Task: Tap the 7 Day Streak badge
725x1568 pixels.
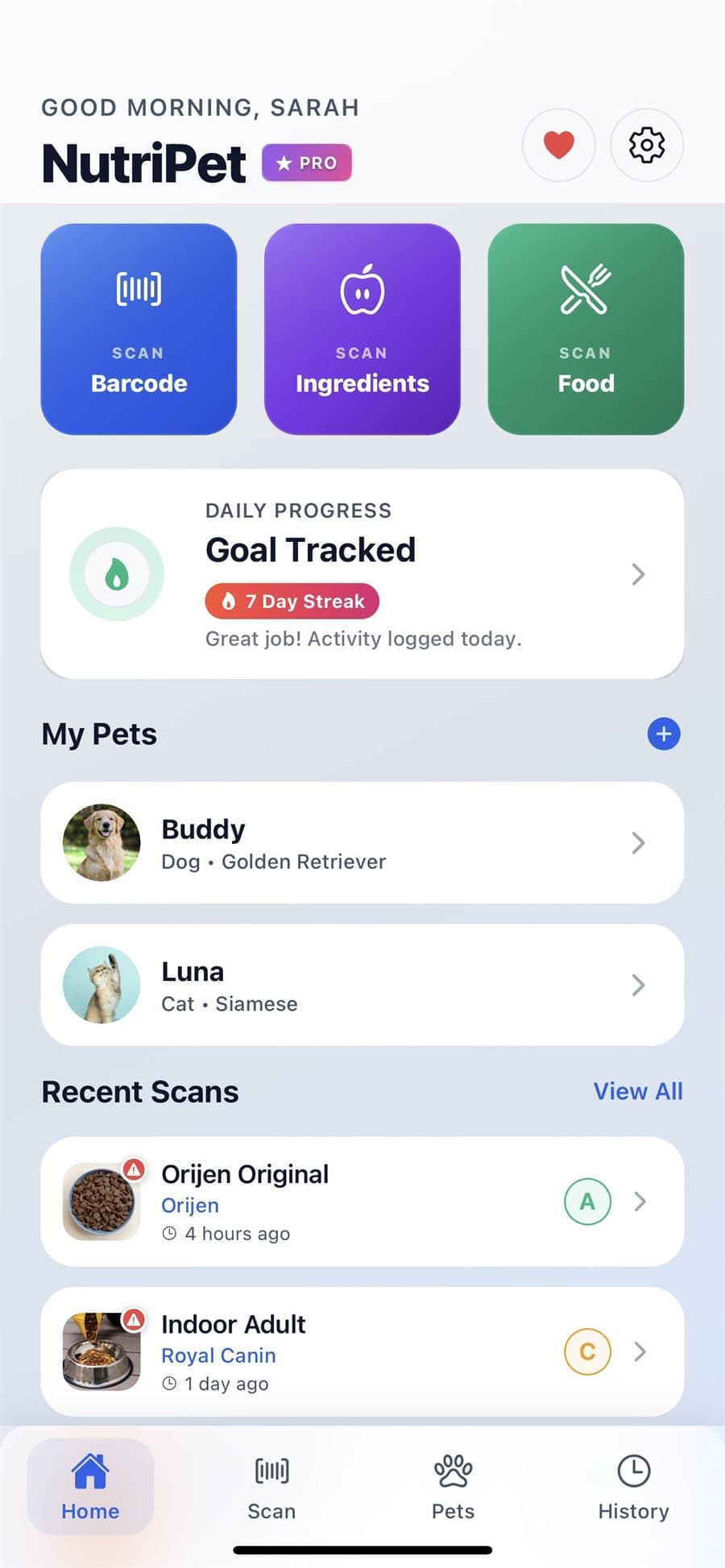Action: click(291, 601)
